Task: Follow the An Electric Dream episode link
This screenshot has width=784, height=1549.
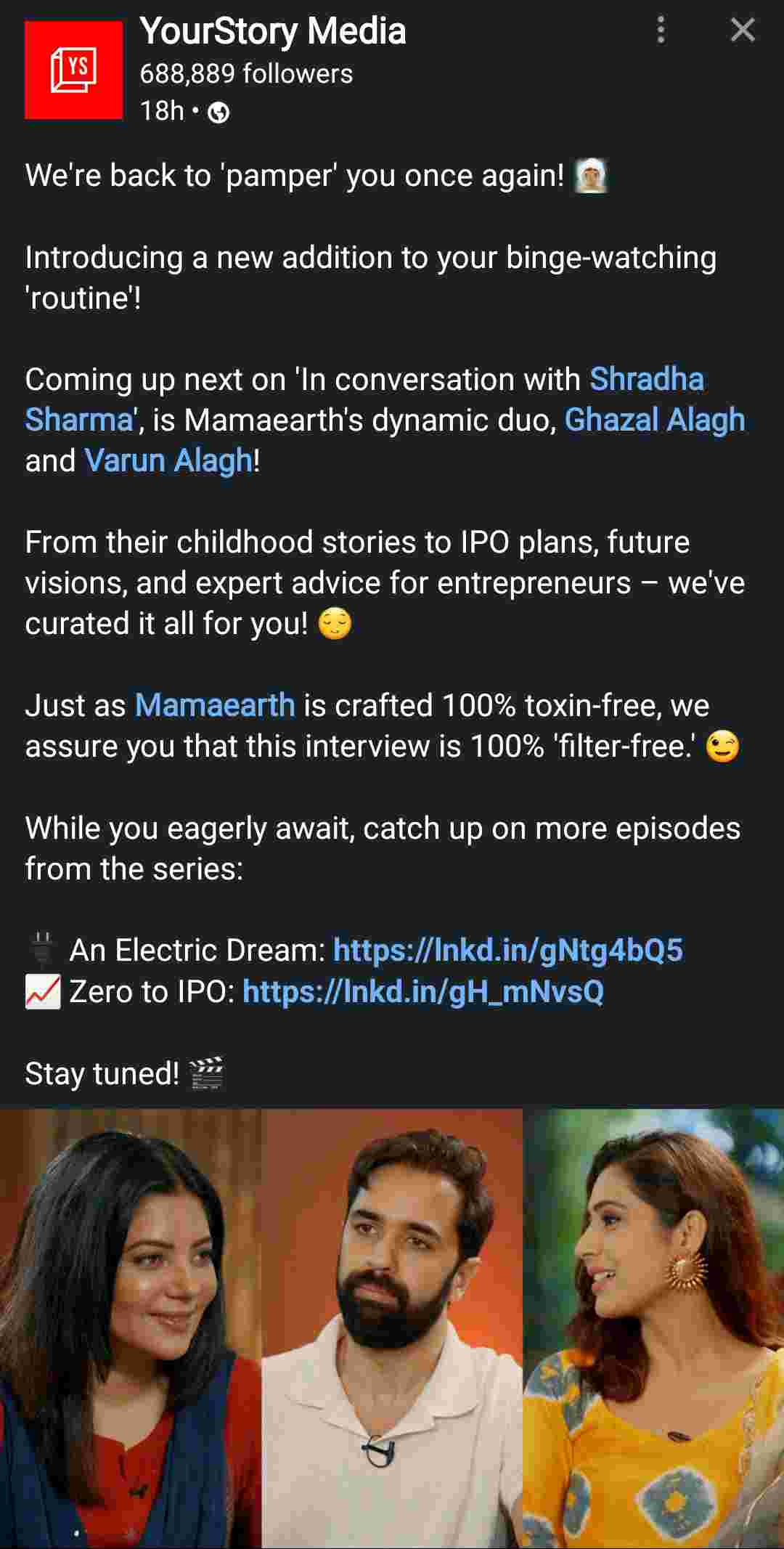Action: (x=507, y=951)
